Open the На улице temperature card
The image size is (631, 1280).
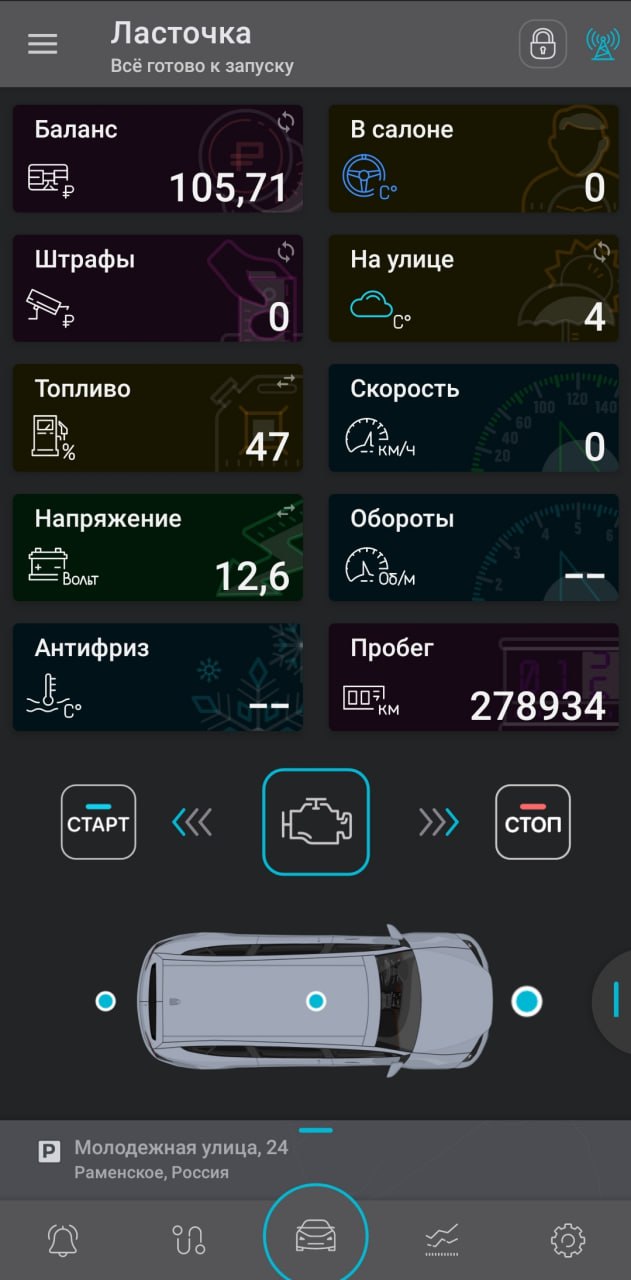pos(473,289)
